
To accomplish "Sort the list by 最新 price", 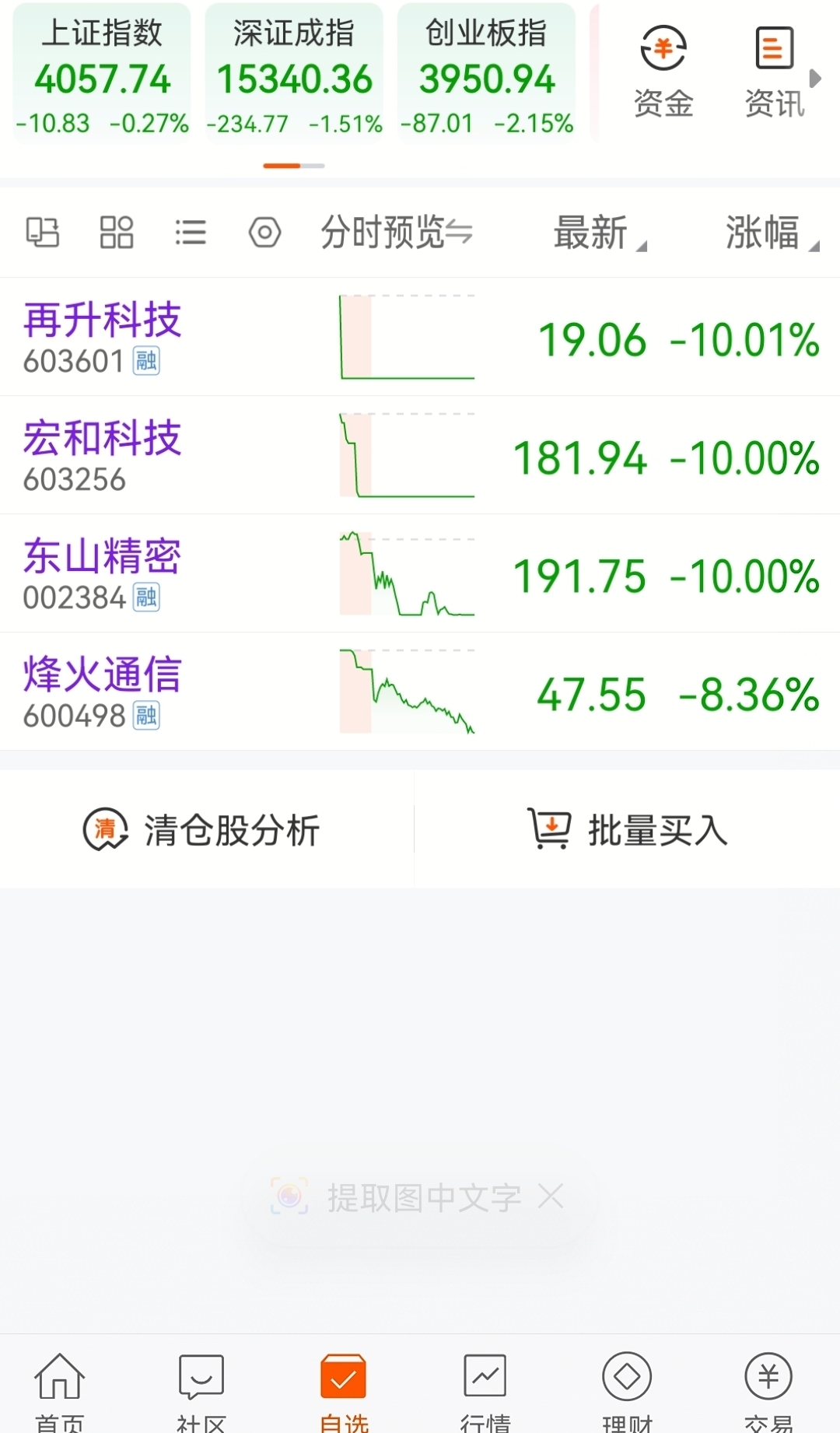I will pos(599,233).
